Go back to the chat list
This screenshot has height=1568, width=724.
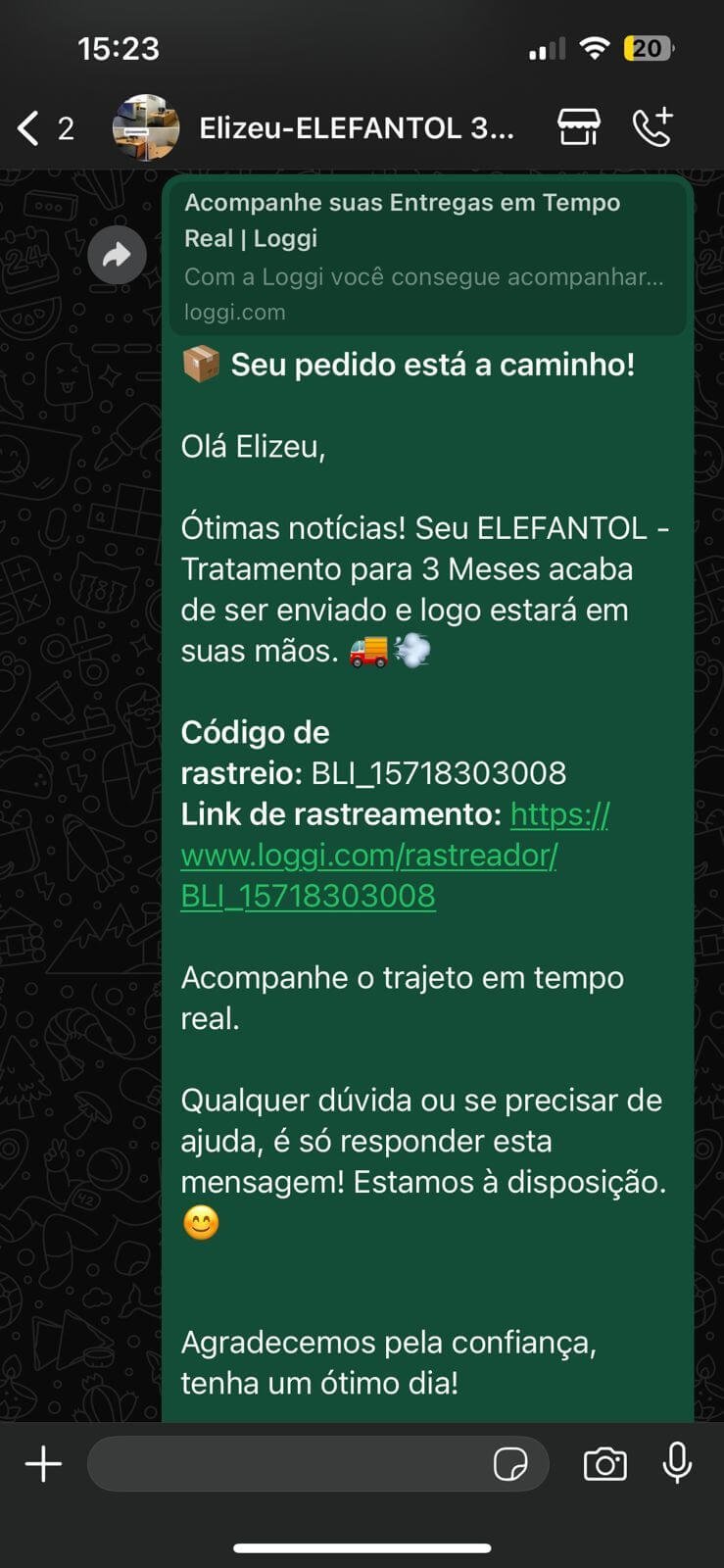31,128
